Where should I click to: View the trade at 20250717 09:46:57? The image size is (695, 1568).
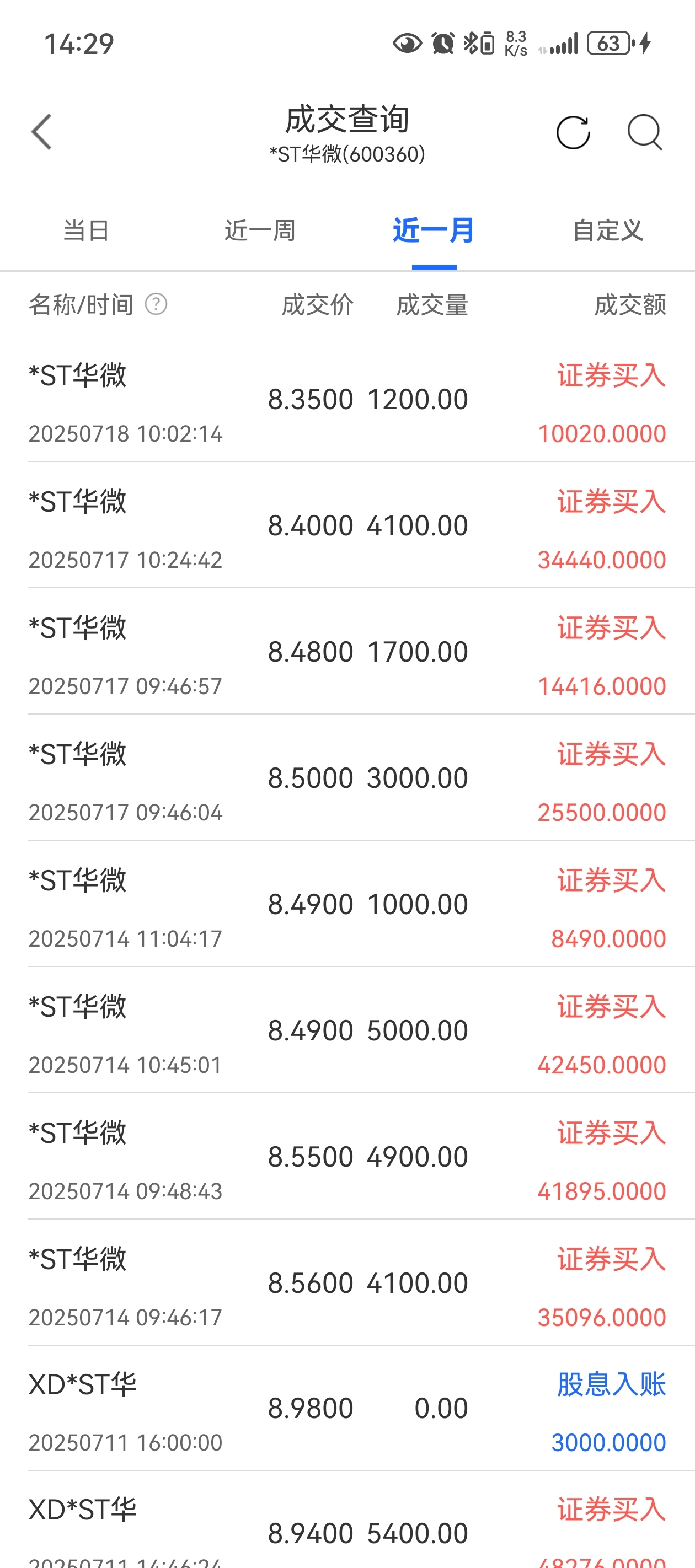tap(347, 652)
